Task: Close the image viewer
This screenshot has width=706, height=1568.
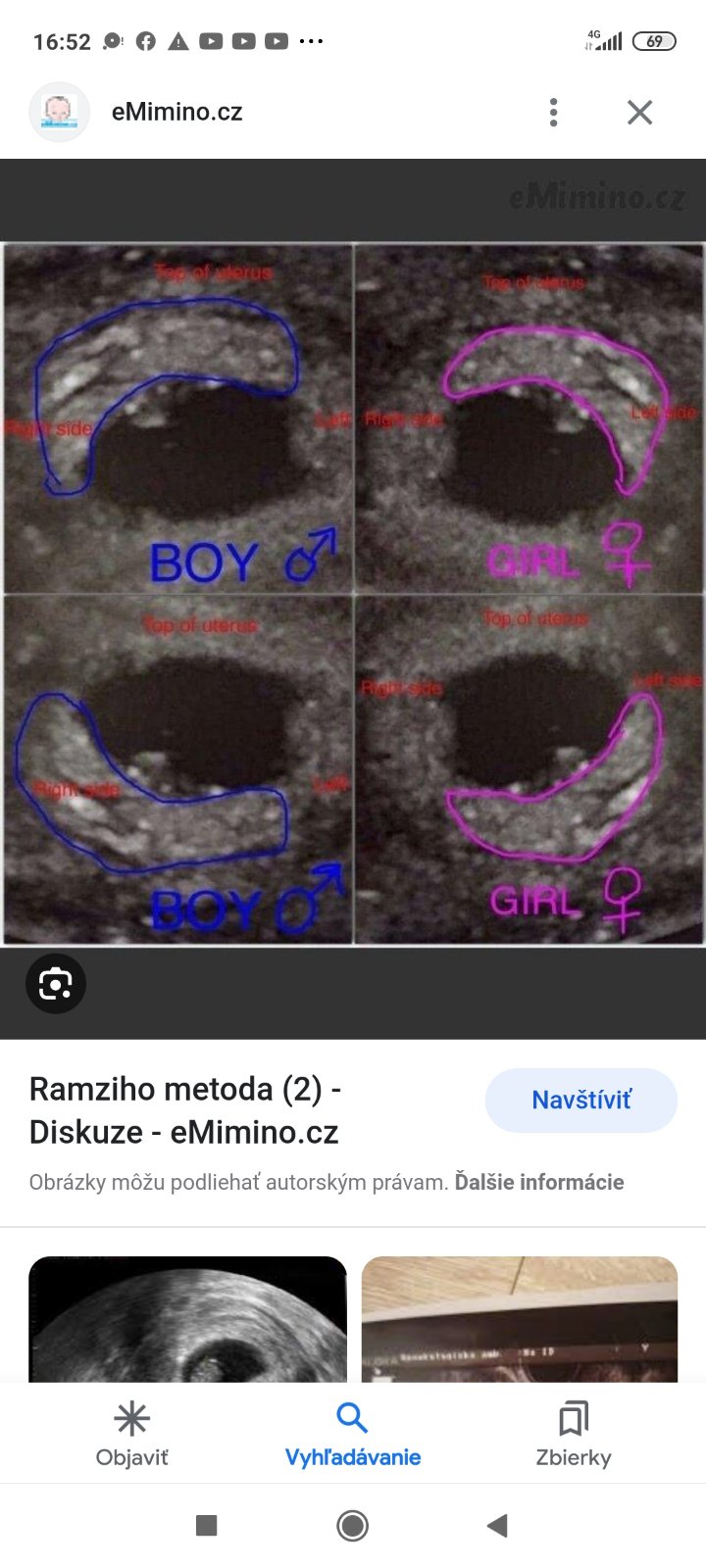Action: click(x=639, y=113)
